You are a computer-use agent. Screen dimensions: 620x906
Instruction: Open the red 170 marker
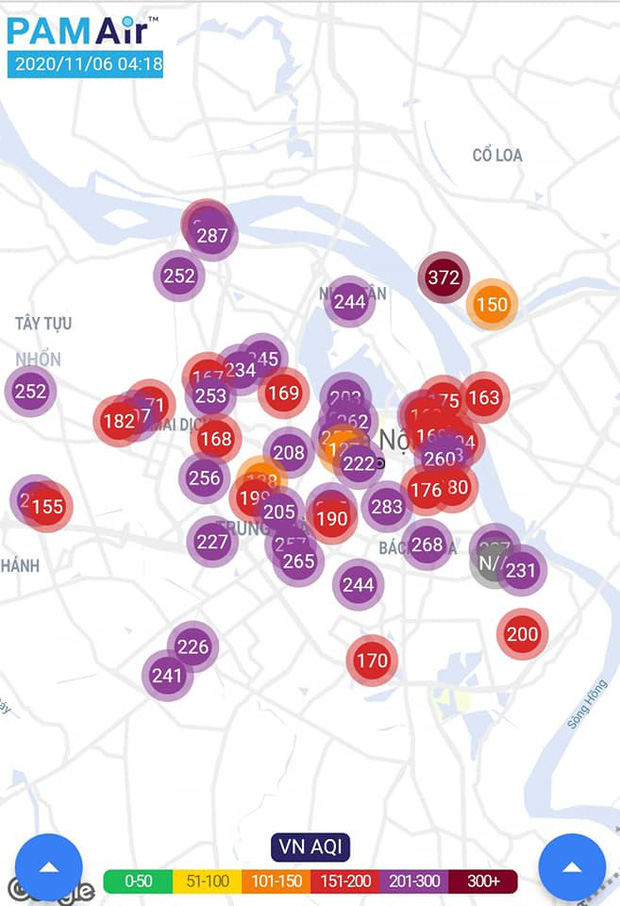(372, 660)
